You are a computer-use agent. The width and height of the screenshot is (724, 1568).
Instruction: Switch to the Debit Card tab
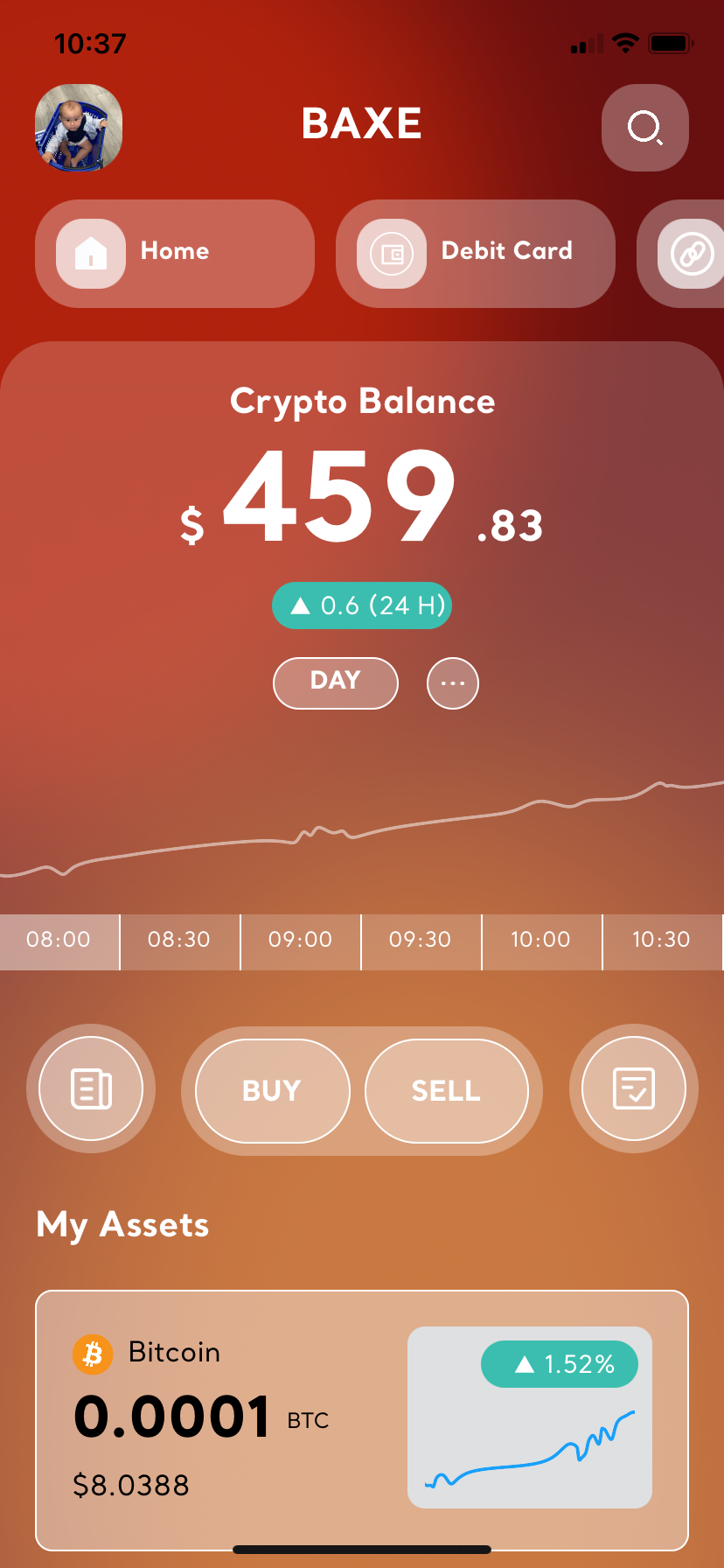click(476, 254)
